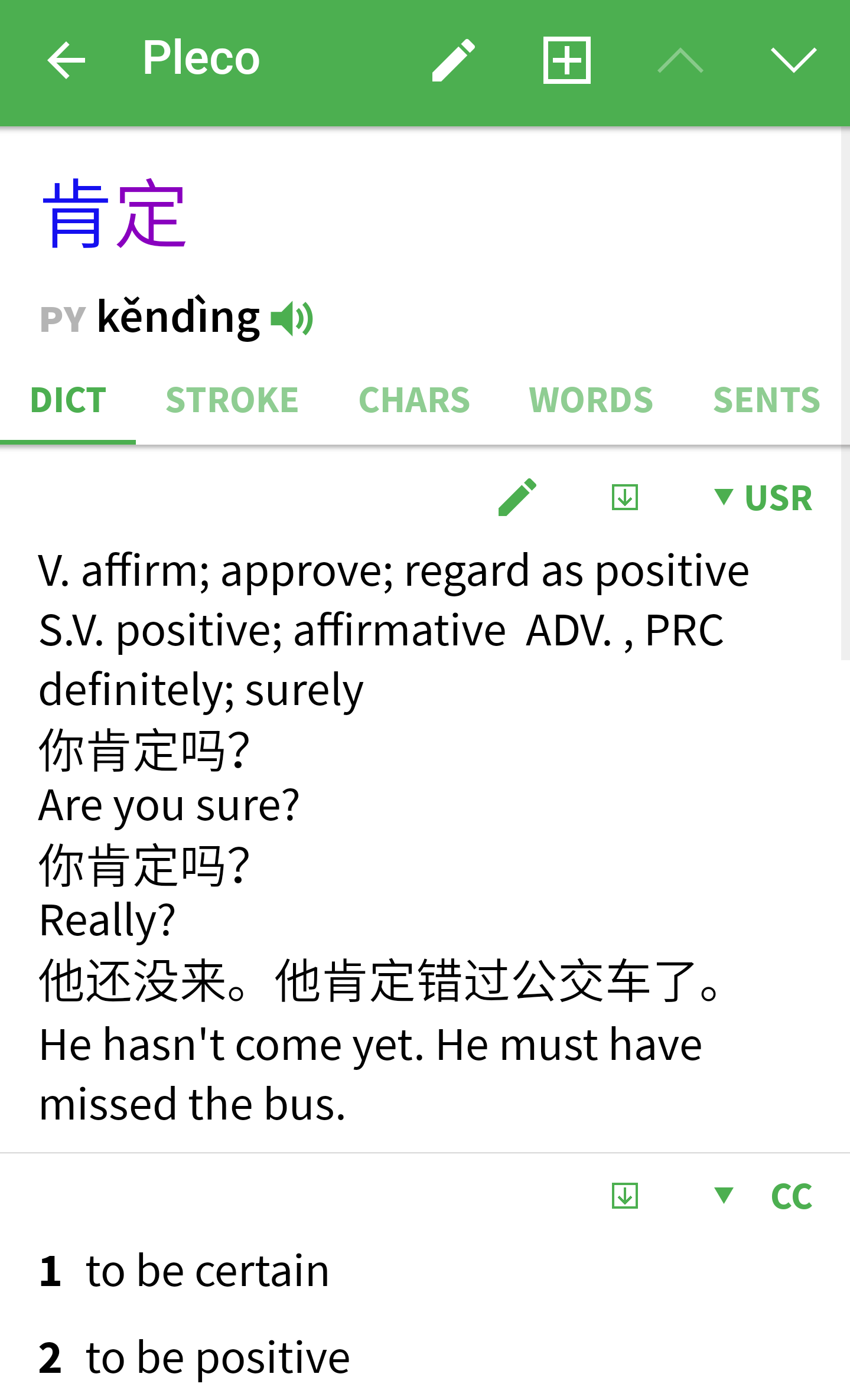Select the DICT tab

68,400
